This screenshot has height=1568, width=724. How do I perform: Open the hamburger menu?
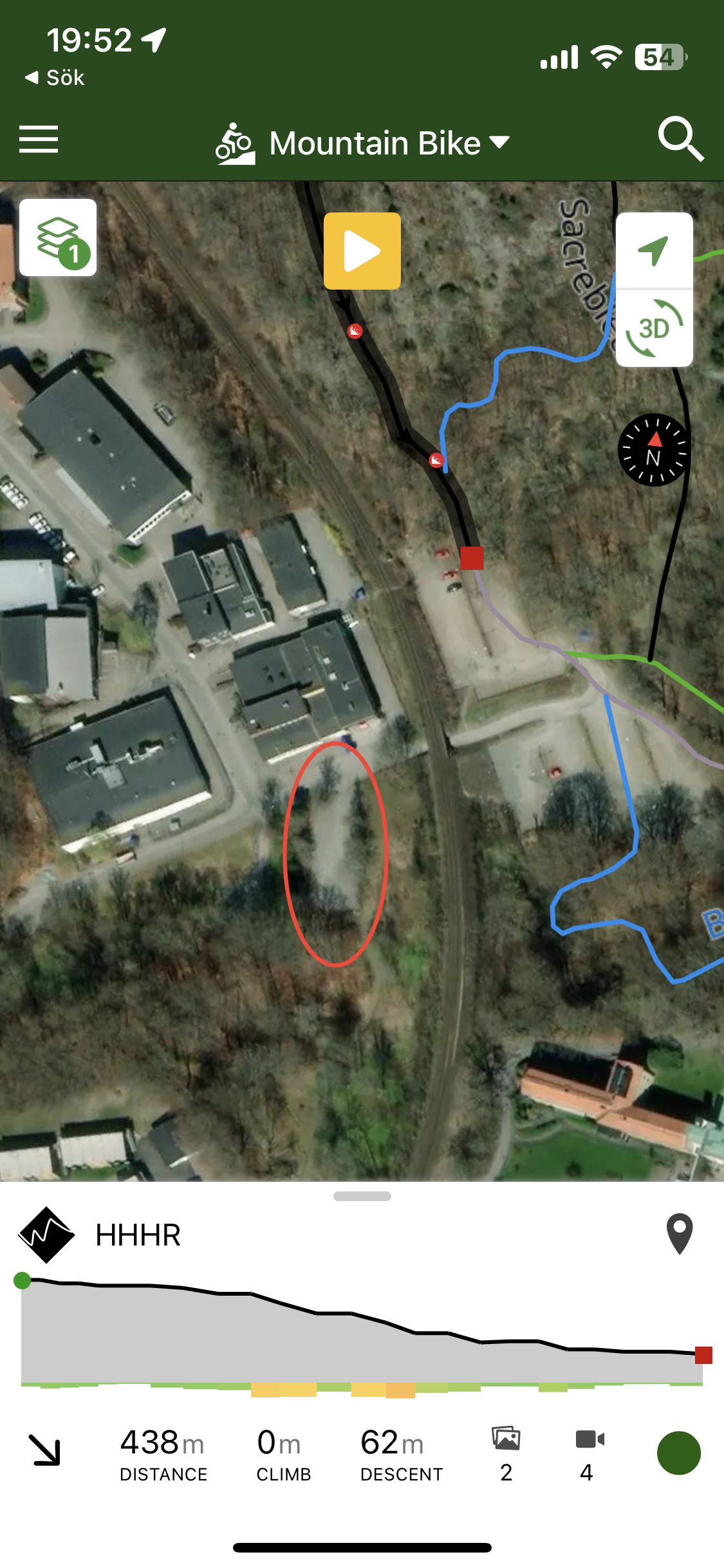click(x=39, y=140)
